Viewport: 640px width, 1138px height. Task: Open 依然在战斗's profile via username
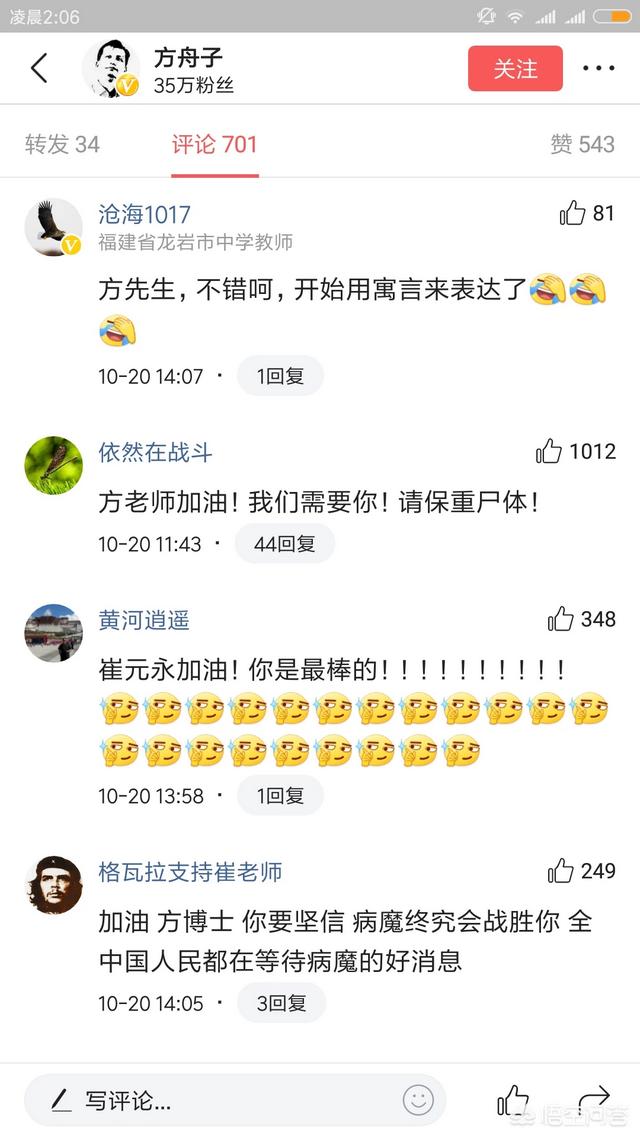[155, 452]
